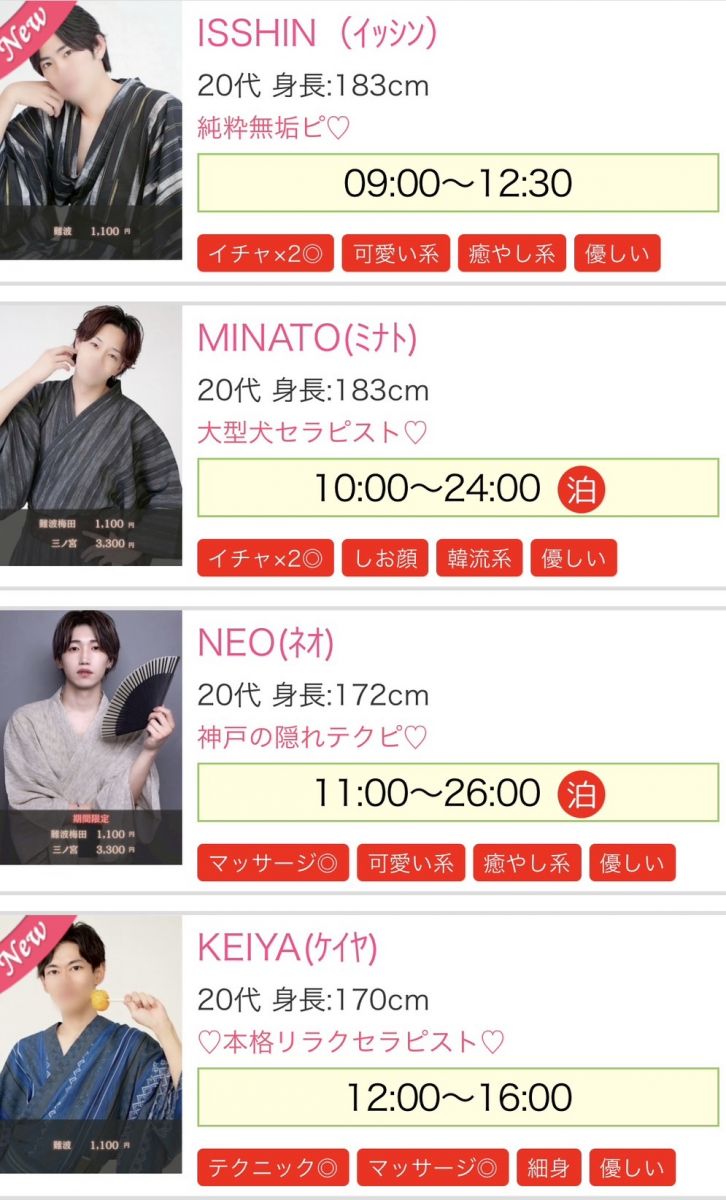Open NEO's profile photo
Viewport: 726px width, 1200px height.
pyautogui.click(x=91, y=737)
